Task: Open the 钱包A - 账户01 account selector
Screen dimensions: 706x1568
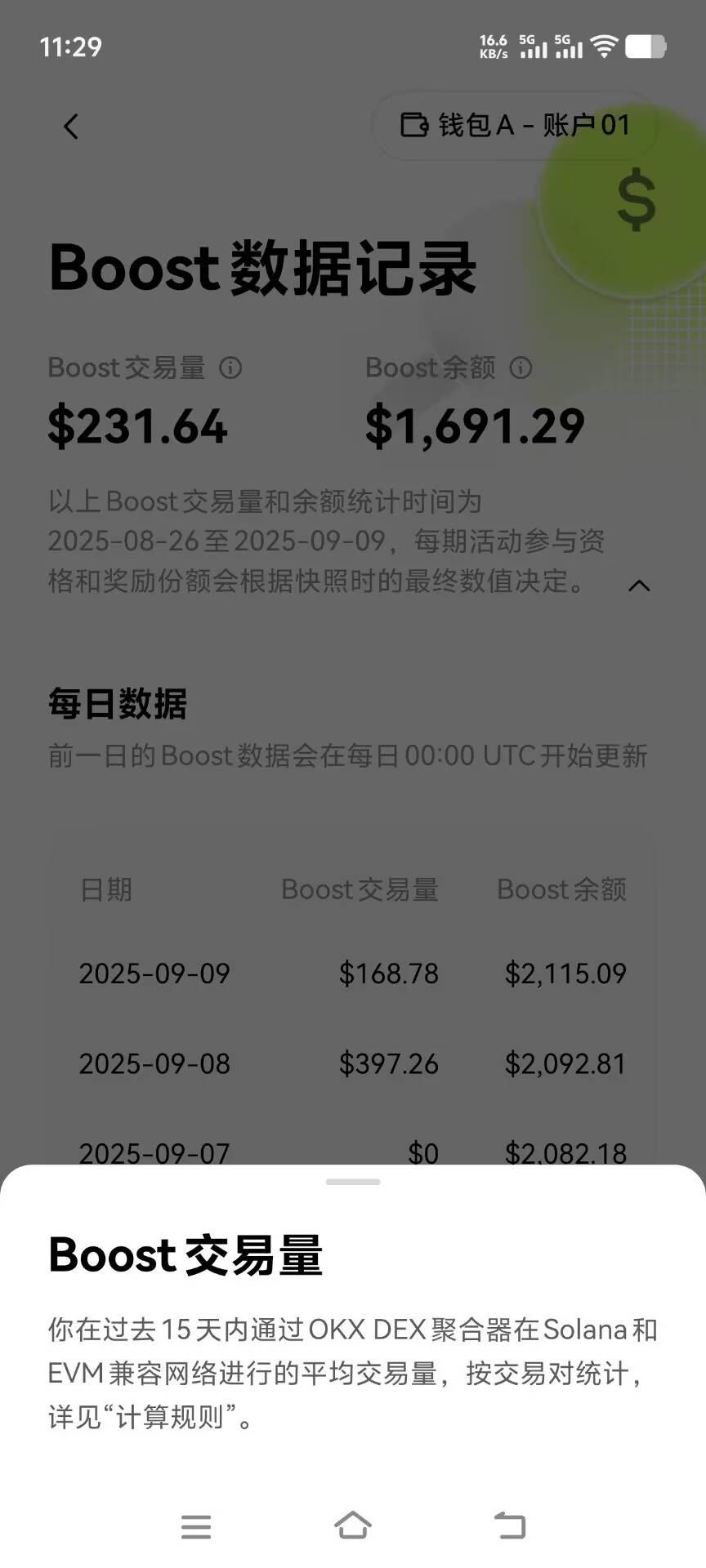Action: coord(513,125)
